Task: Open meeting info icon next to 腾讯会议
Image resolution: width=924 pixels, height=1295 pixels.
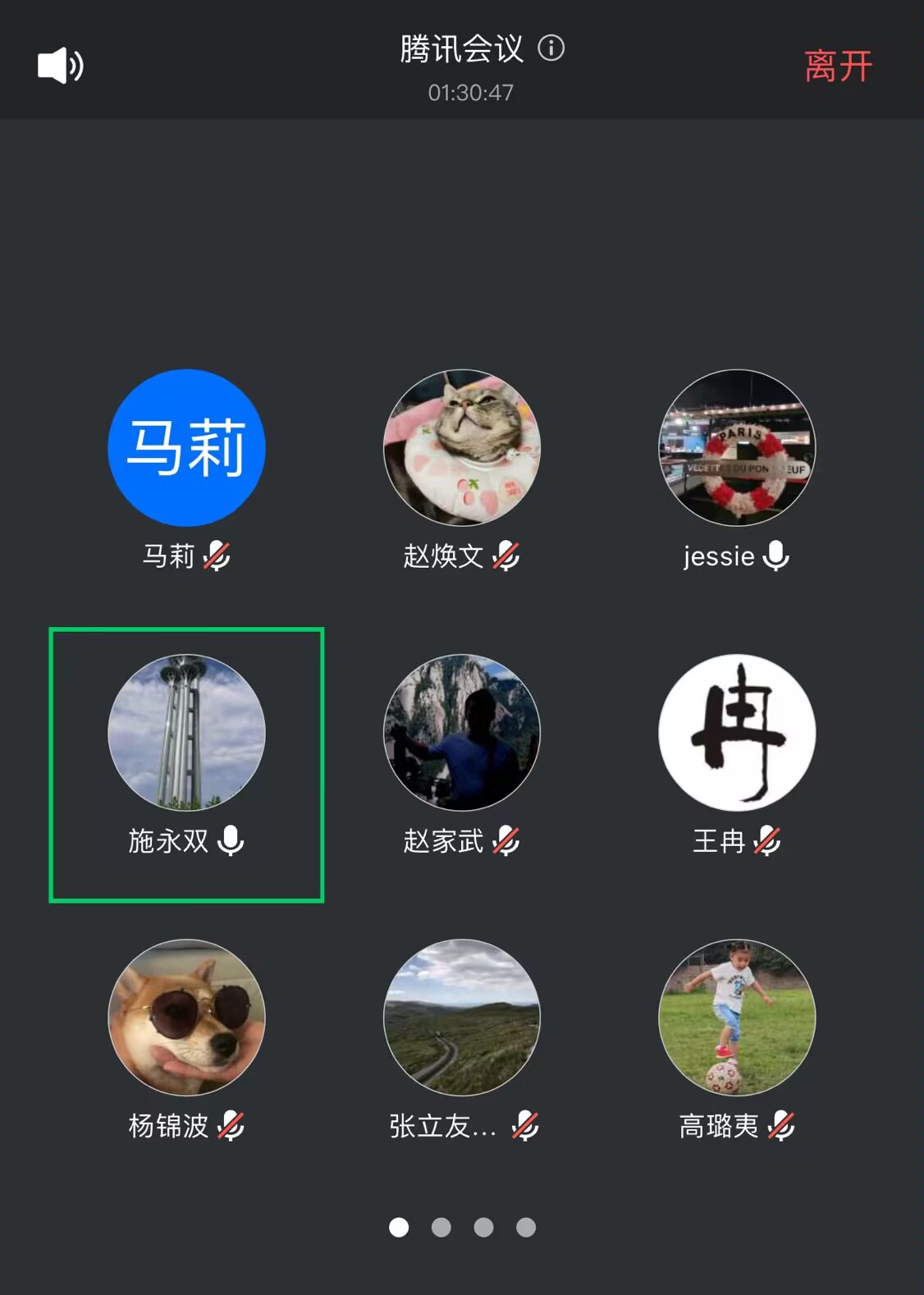Action: [x=551, y=48]
